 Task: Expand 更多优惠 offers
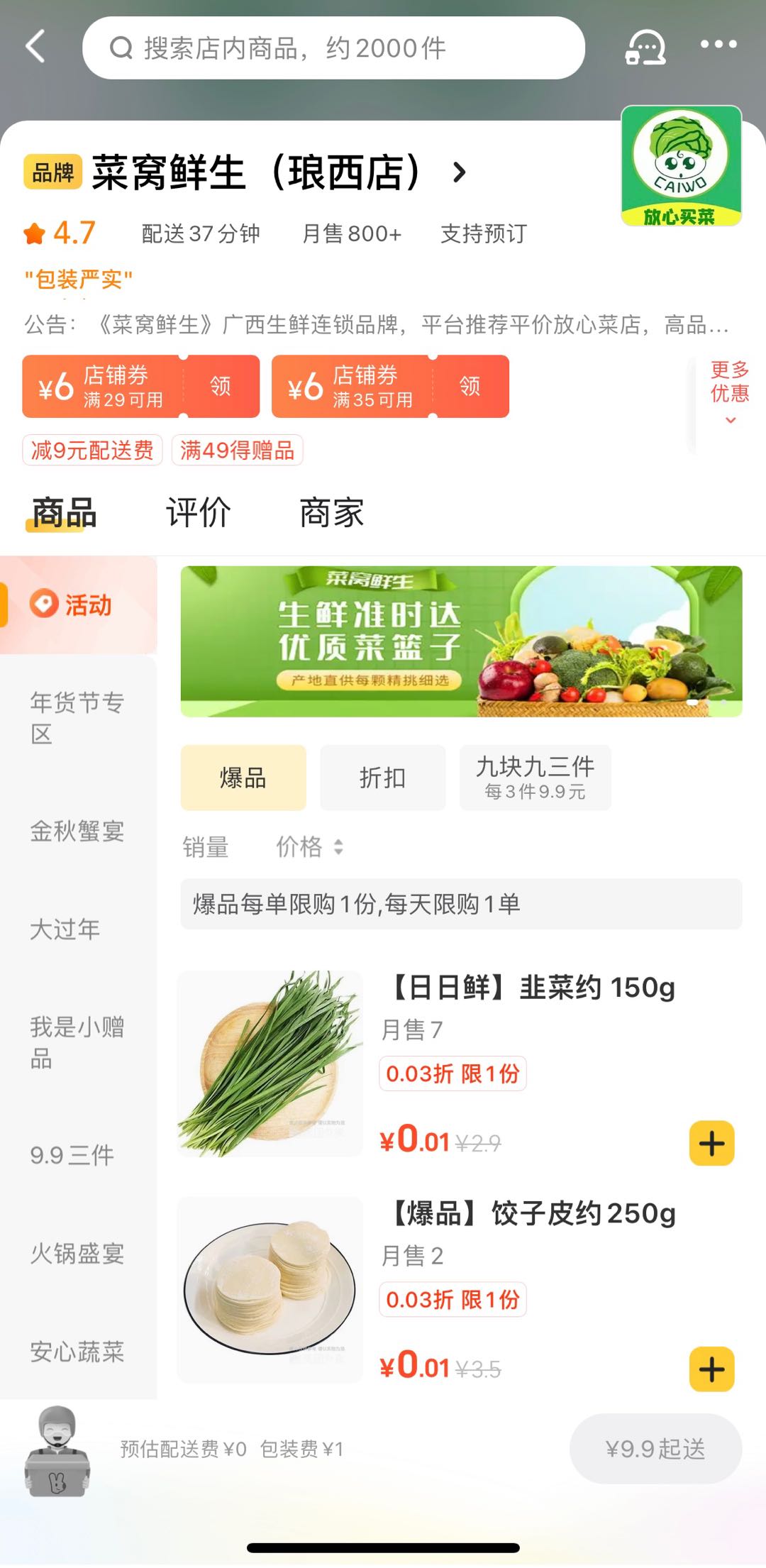click(729, 392)
